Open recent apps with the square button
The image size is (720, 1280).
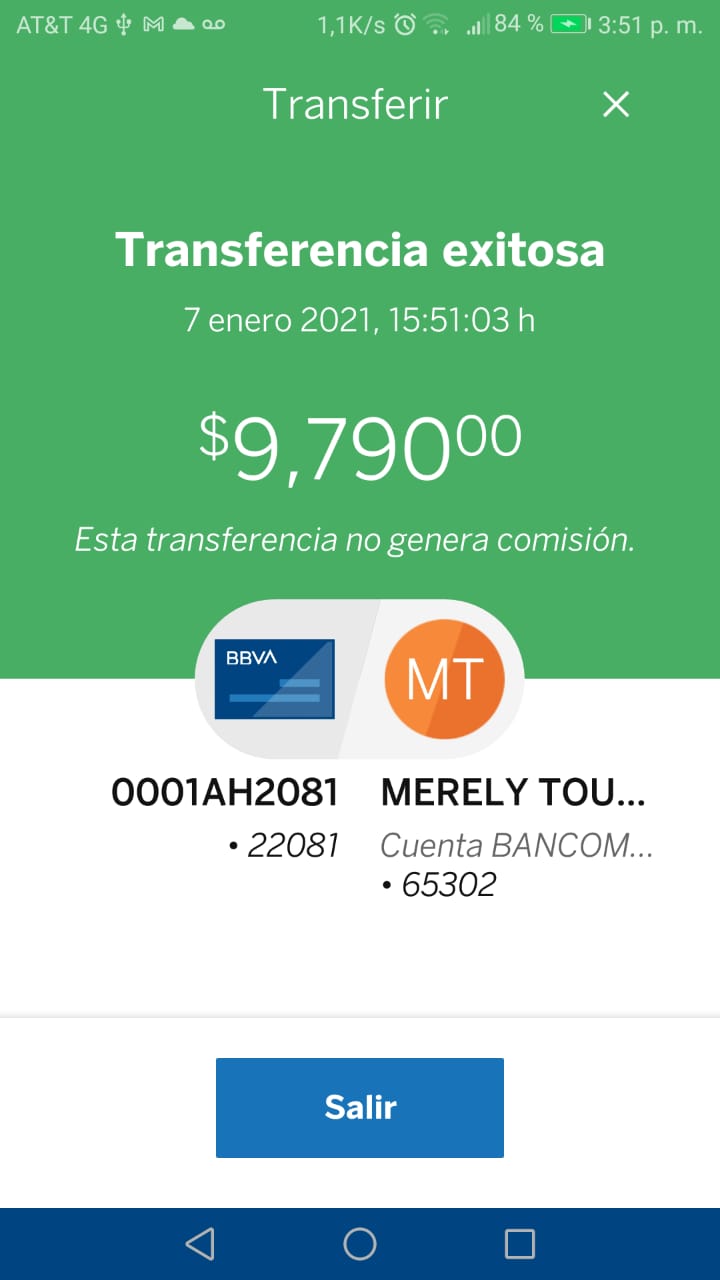tap(520, 1244)
